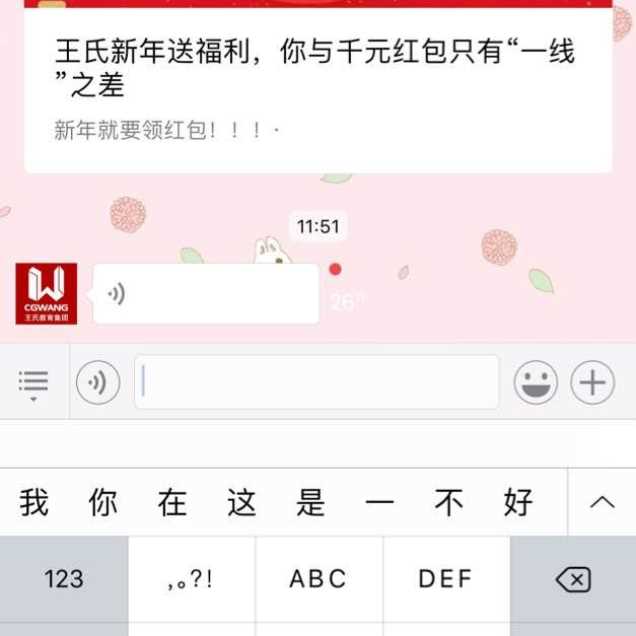
Task: Open the emoji picker
Action: 536,382
